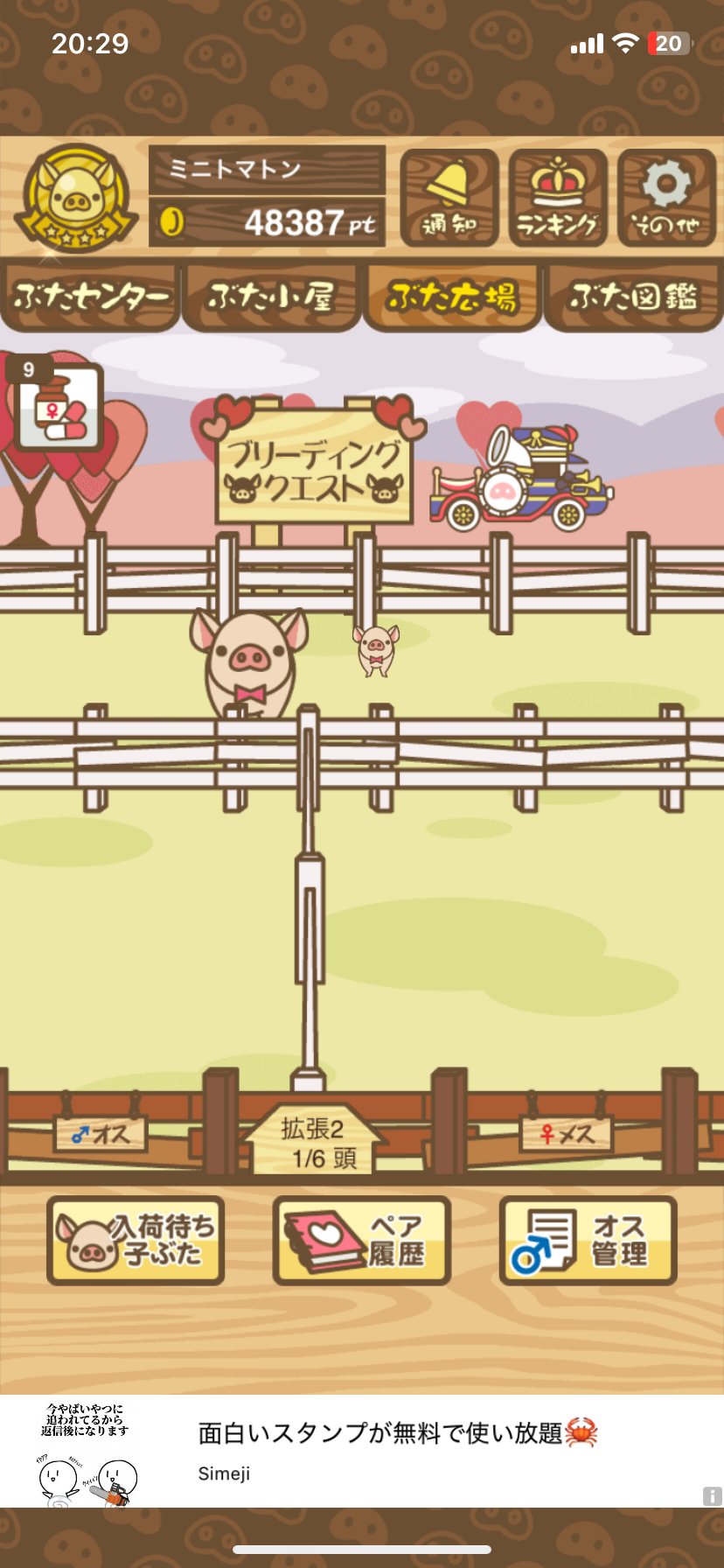Viewport: 724px width, 1568px height.
Task: Open 入荷待ち子ぶた button
Action: point(136,1241)
